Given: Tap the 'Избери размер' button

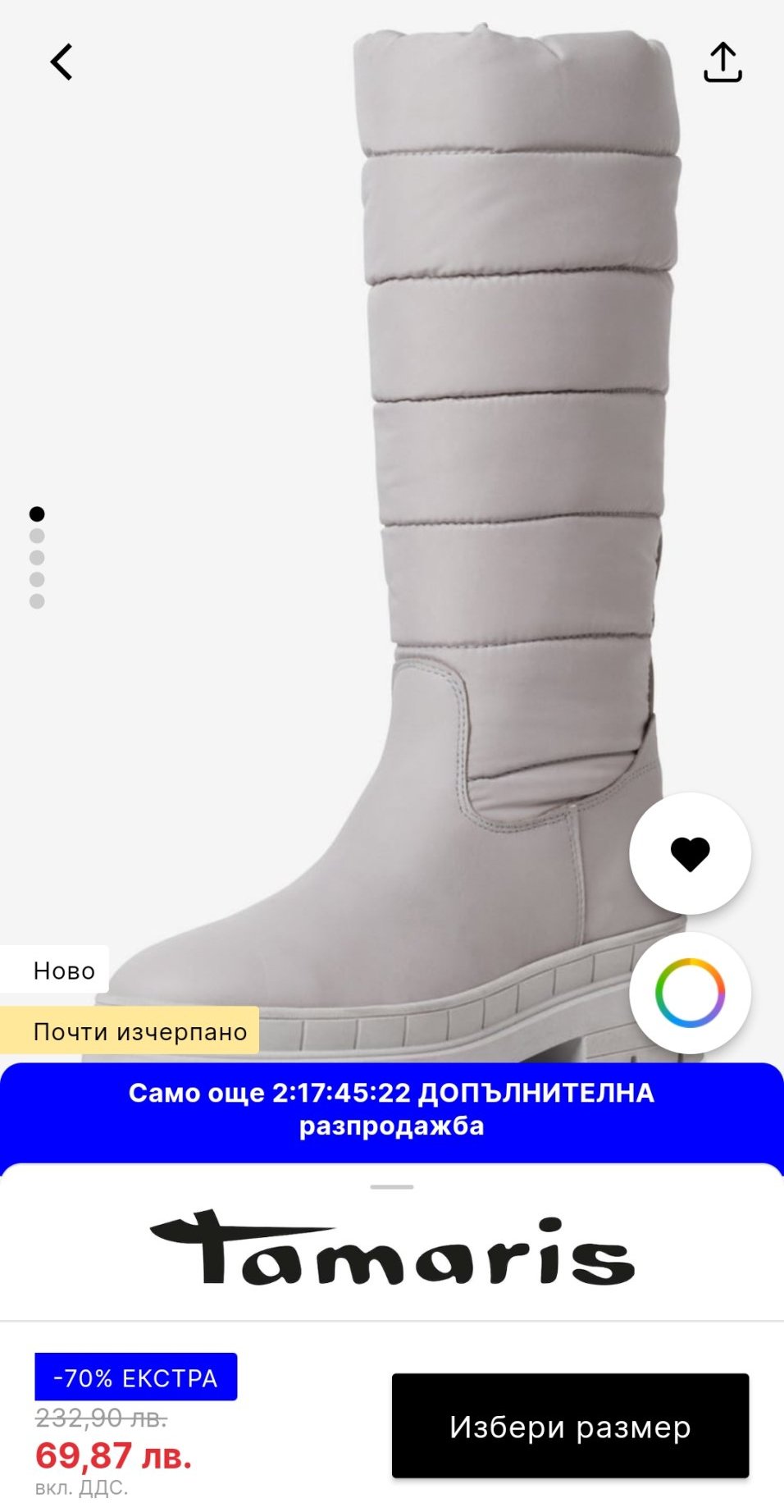Looking at the screenshot, I should [570, 1427].
